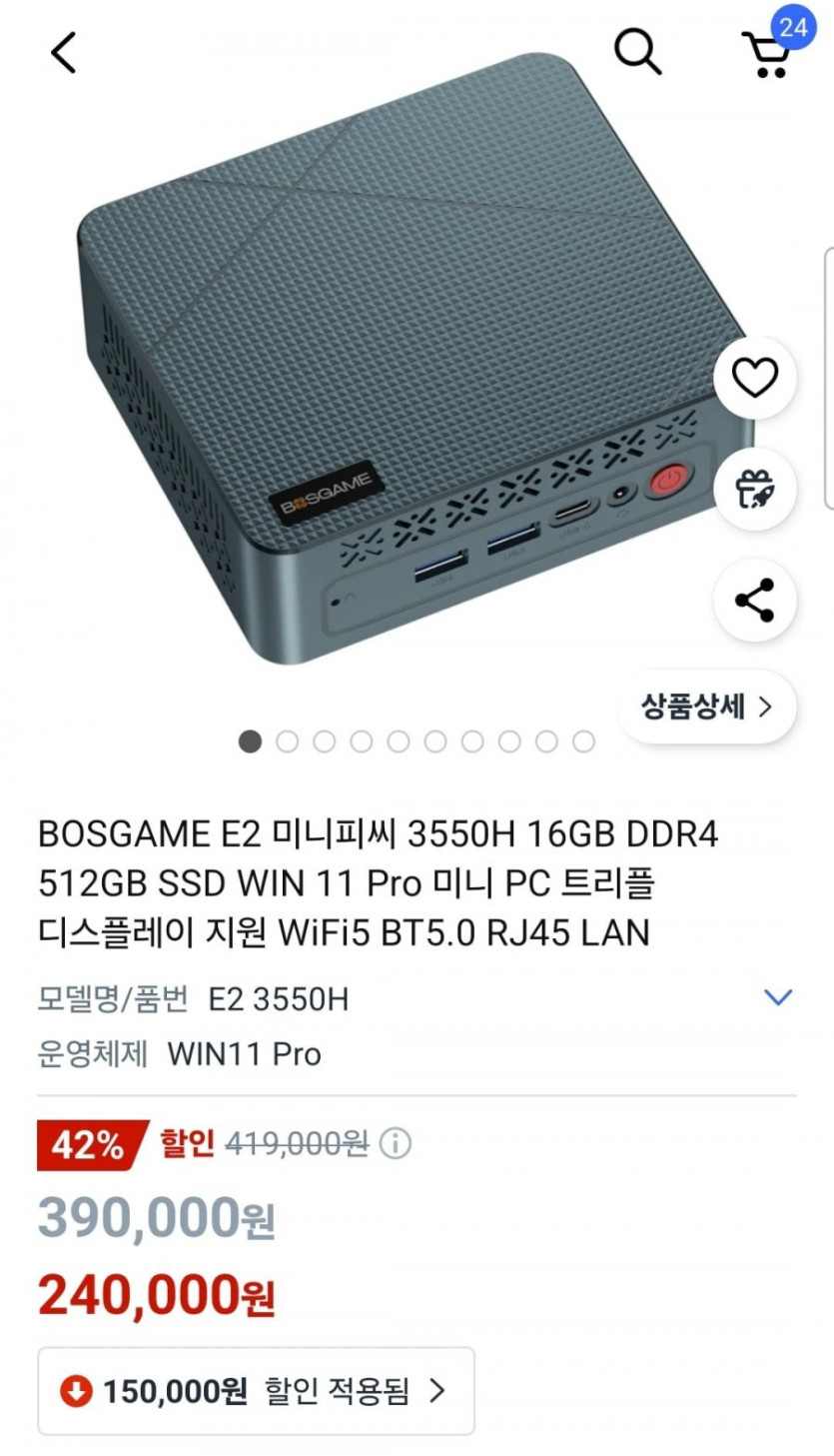The image size is (834, 1456).
Task: Share this BOSGAME product
Action: click(754, 600)
